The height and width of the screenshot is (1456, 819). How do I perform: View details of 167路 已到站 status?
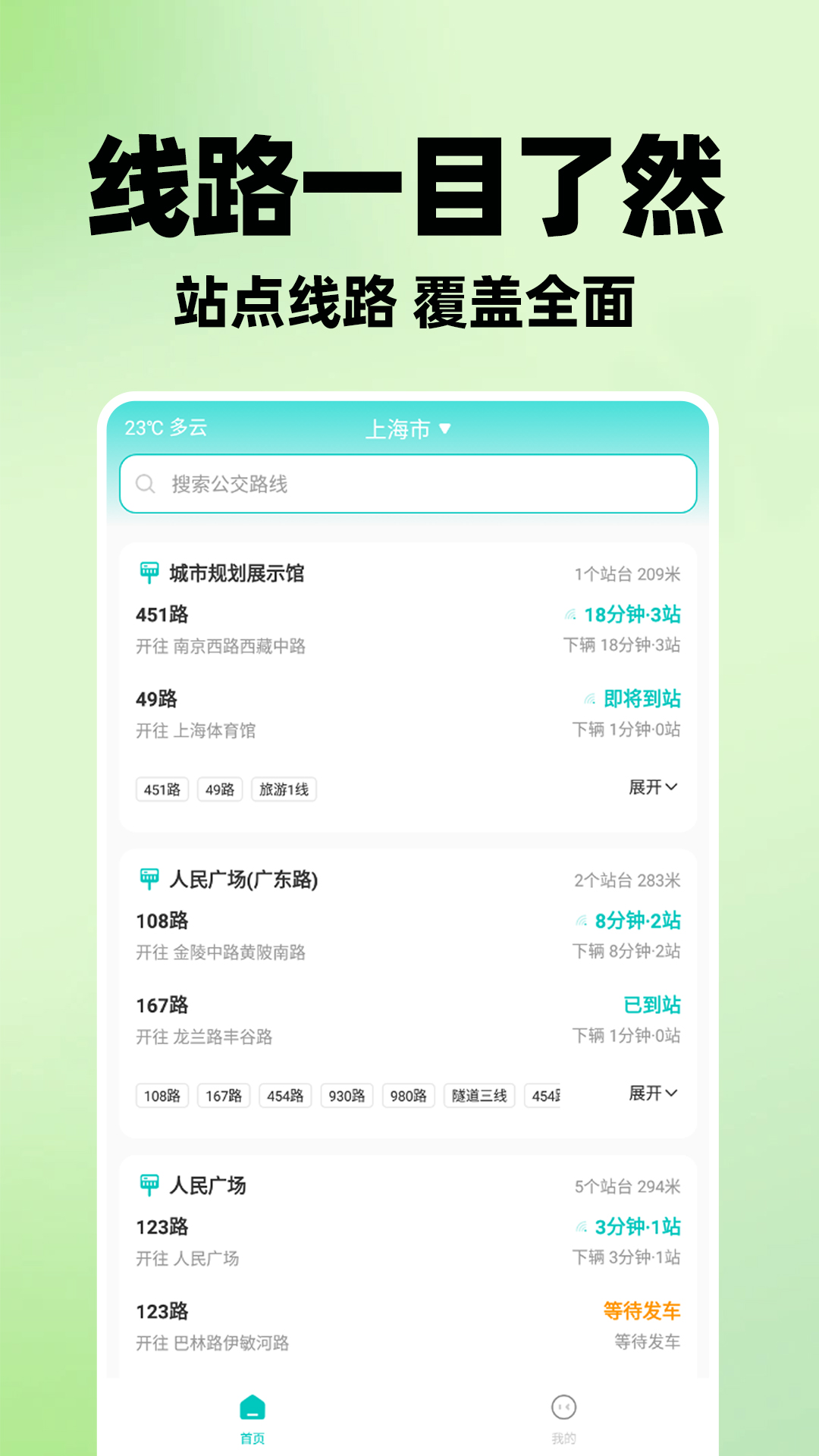click(652, 1005)
